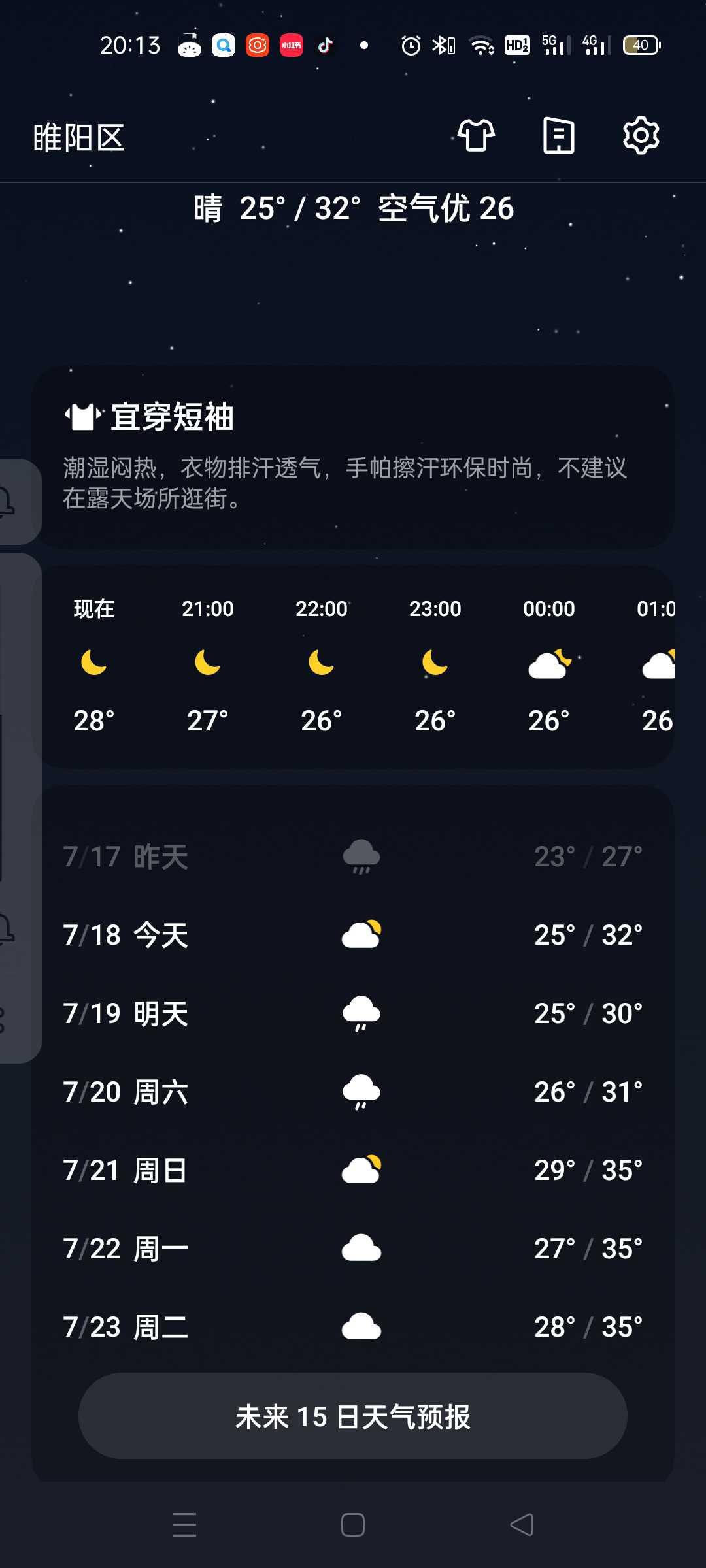This screenshot has width=706, height=1568.
Task: Tap the 睢阳区 location title
Action: (79, 138)
